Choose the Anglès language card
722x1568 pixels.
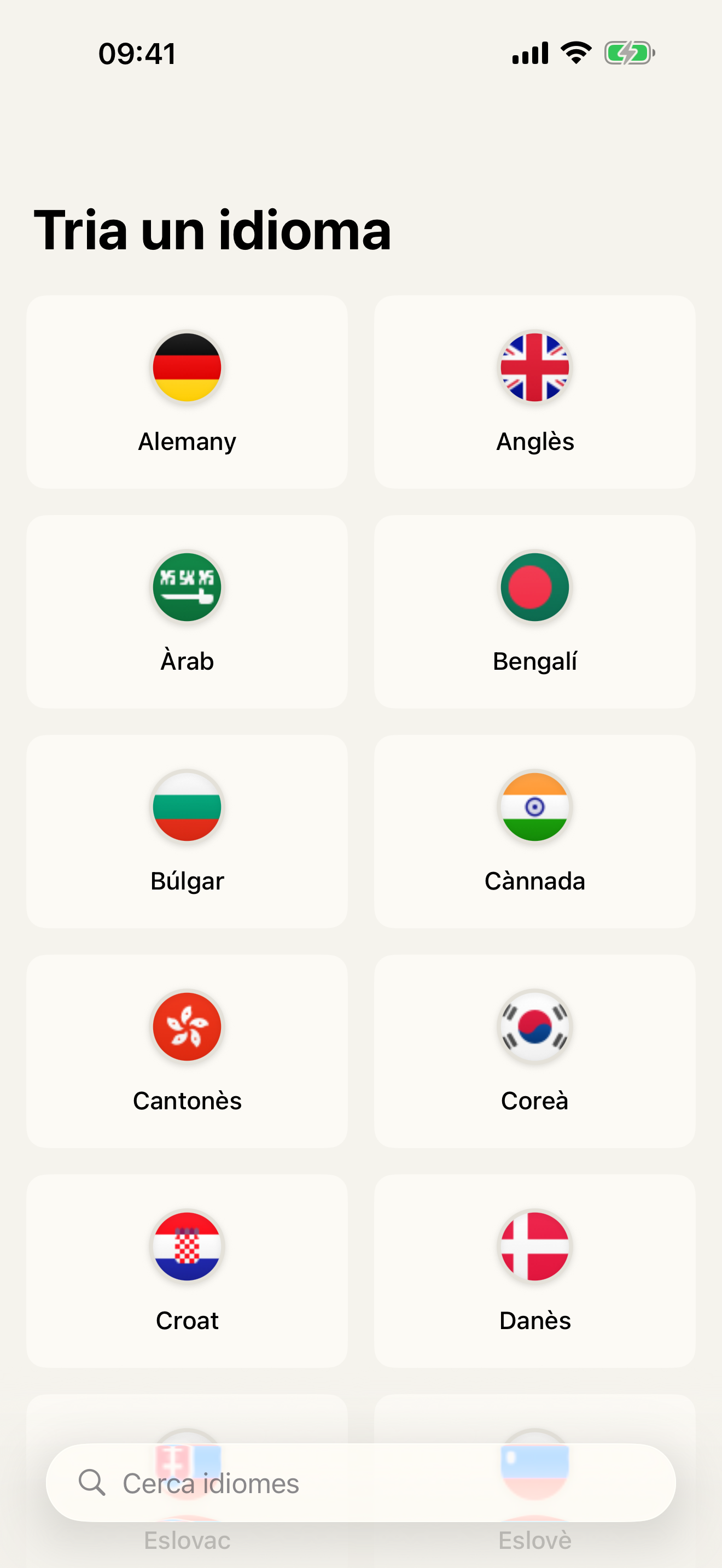(x=534, y=392)
